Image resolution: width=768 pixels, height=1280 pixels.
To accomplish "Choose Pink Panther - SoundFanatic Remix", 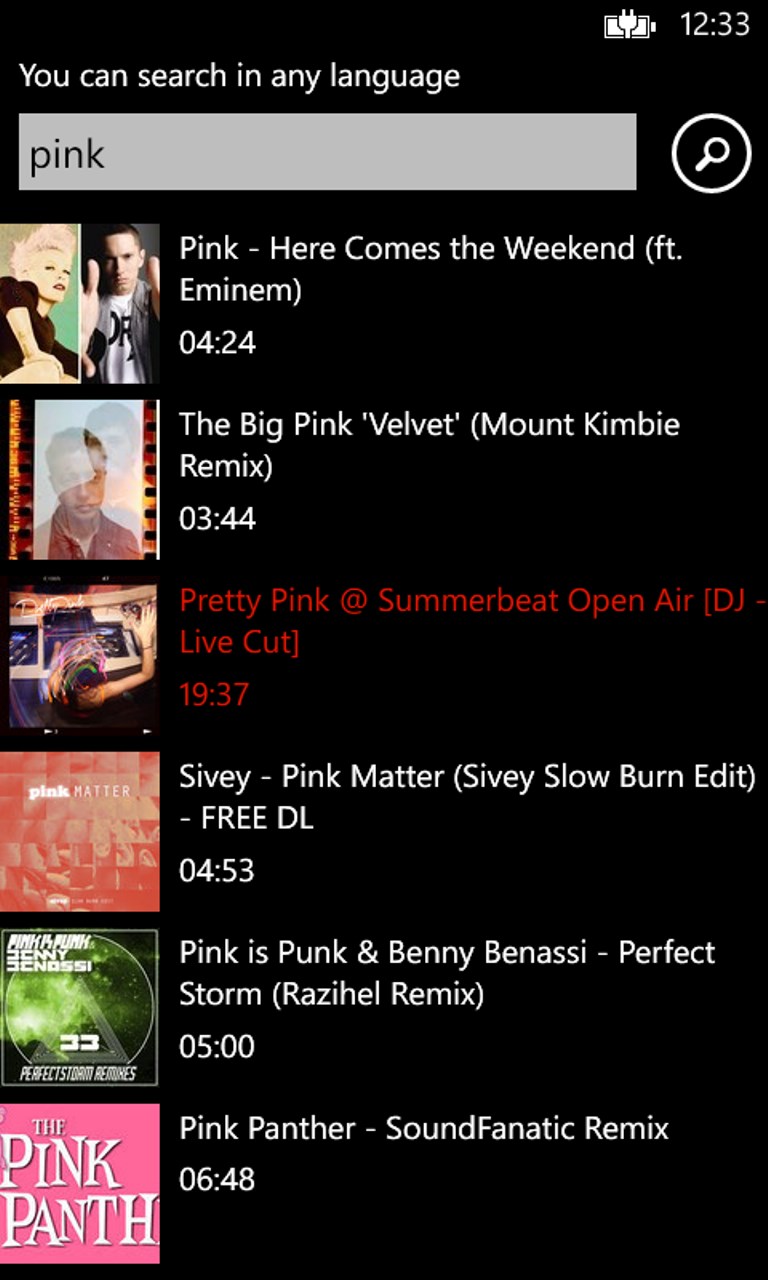I will [384, 1183].
